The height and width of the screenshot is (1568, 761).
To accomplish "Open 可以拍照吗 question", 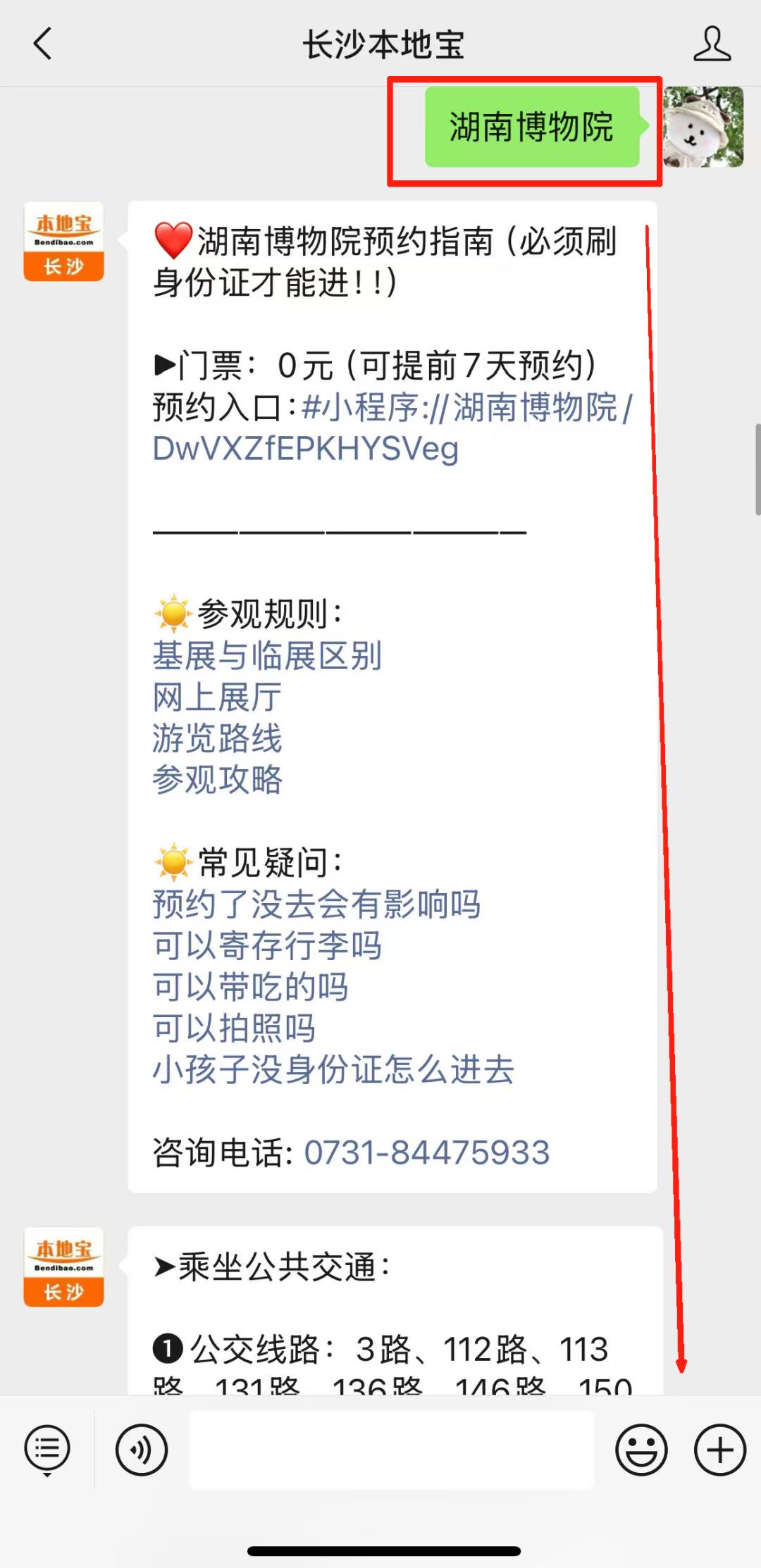I will click(x=234, y=1028).
